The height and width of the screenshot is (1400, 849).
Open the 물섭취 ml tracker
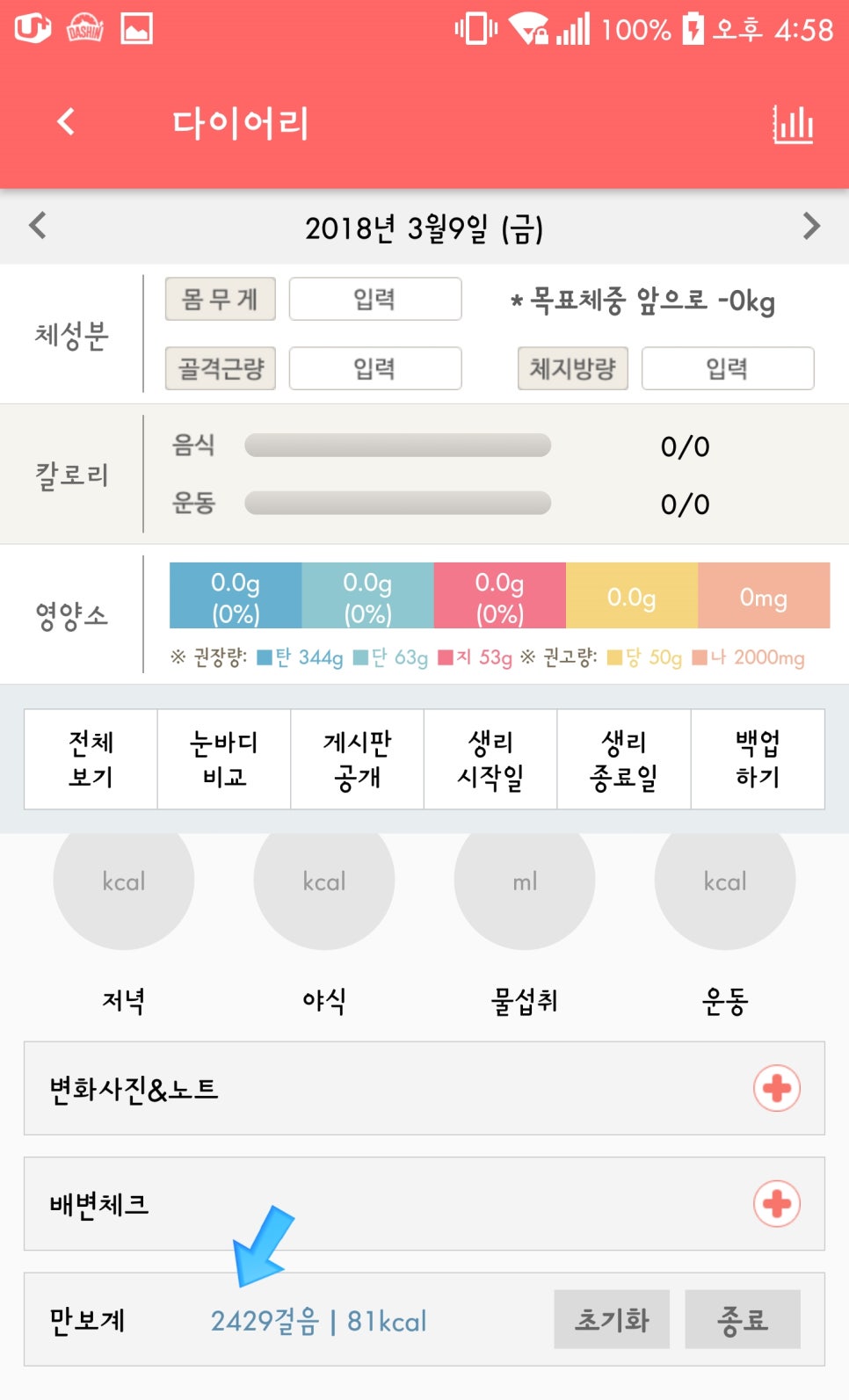tap(524, 881)
